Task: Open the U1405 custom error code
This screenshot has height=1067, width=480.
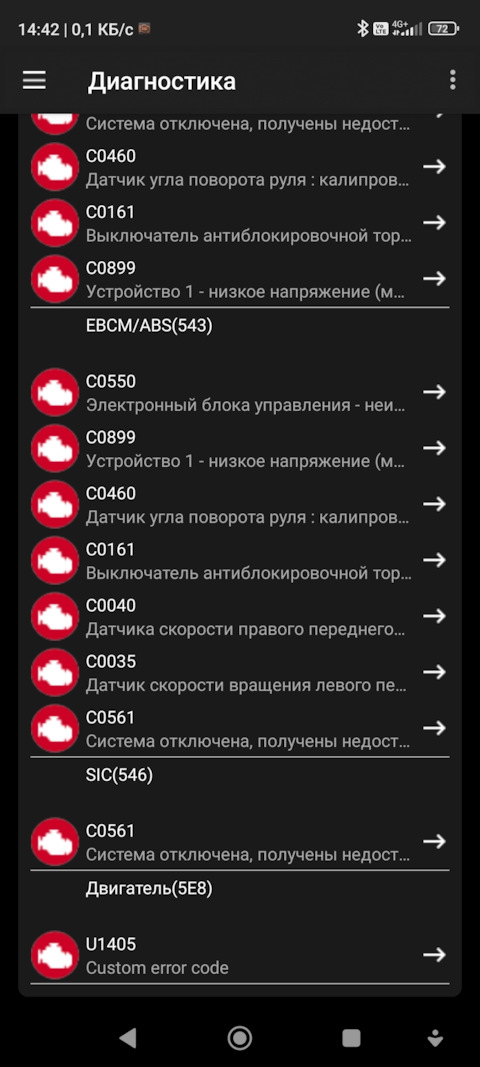Action: (240, 955)
